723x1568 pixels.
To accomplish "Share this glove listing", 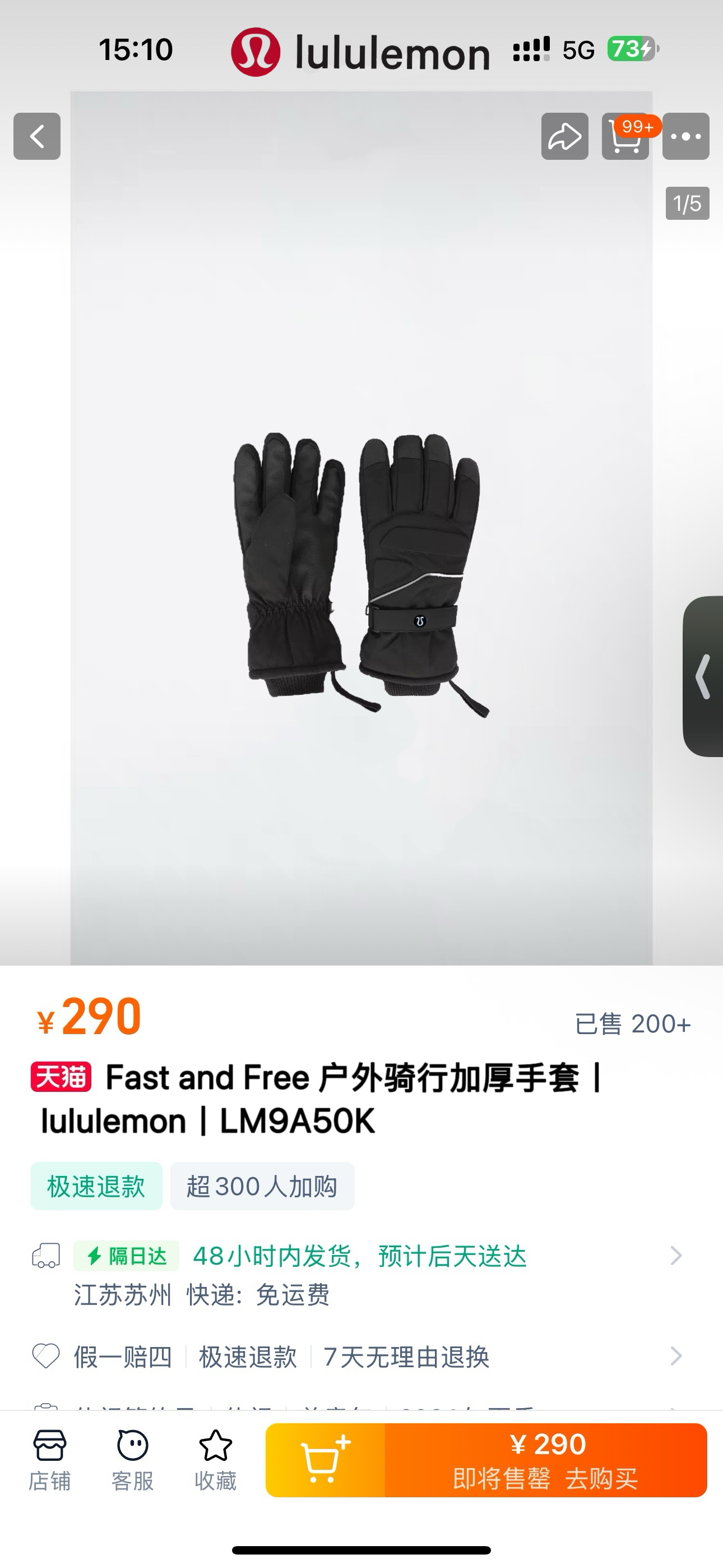I will 565,136.
